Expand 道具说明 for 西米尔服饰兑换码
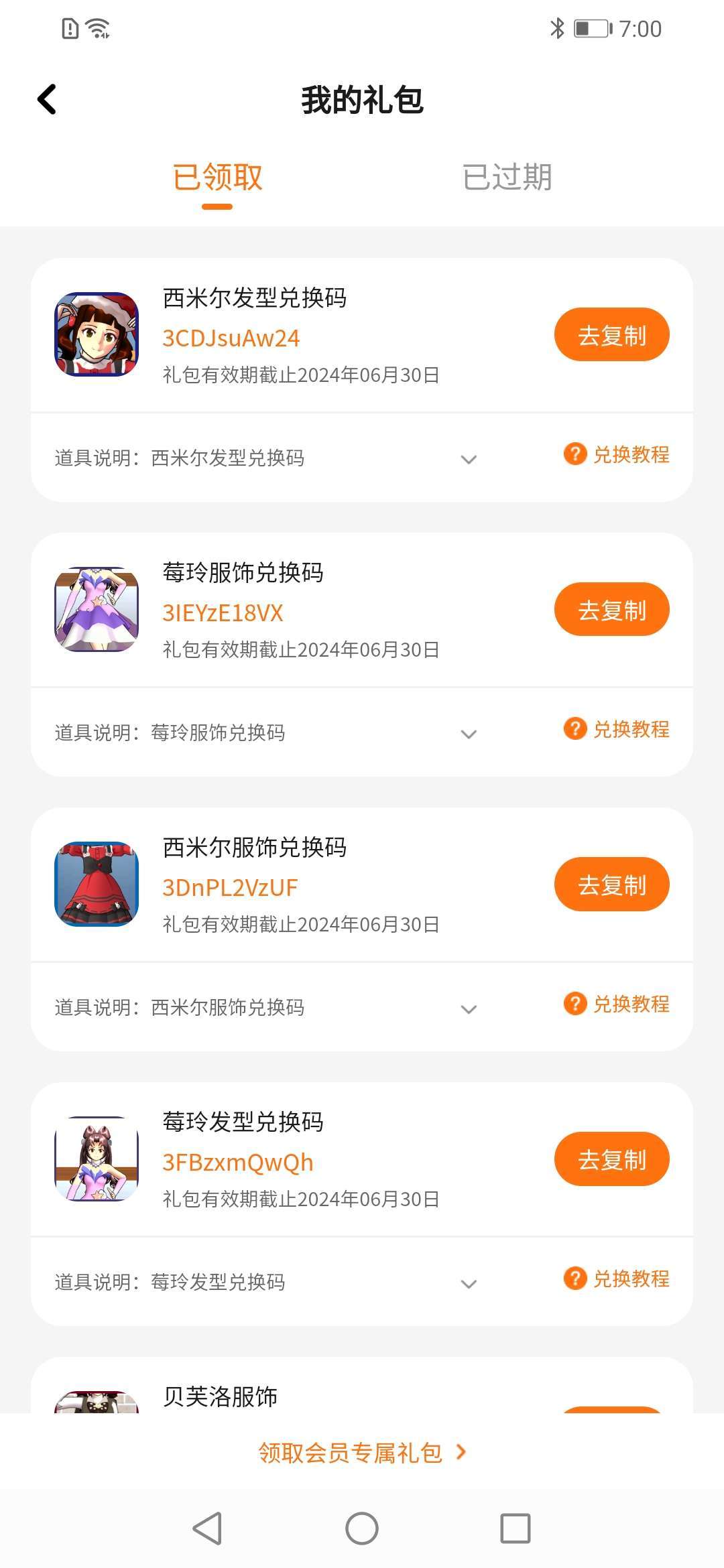Image resolution: width=724 pixels, height=1568 pixels. point(469,1008)
